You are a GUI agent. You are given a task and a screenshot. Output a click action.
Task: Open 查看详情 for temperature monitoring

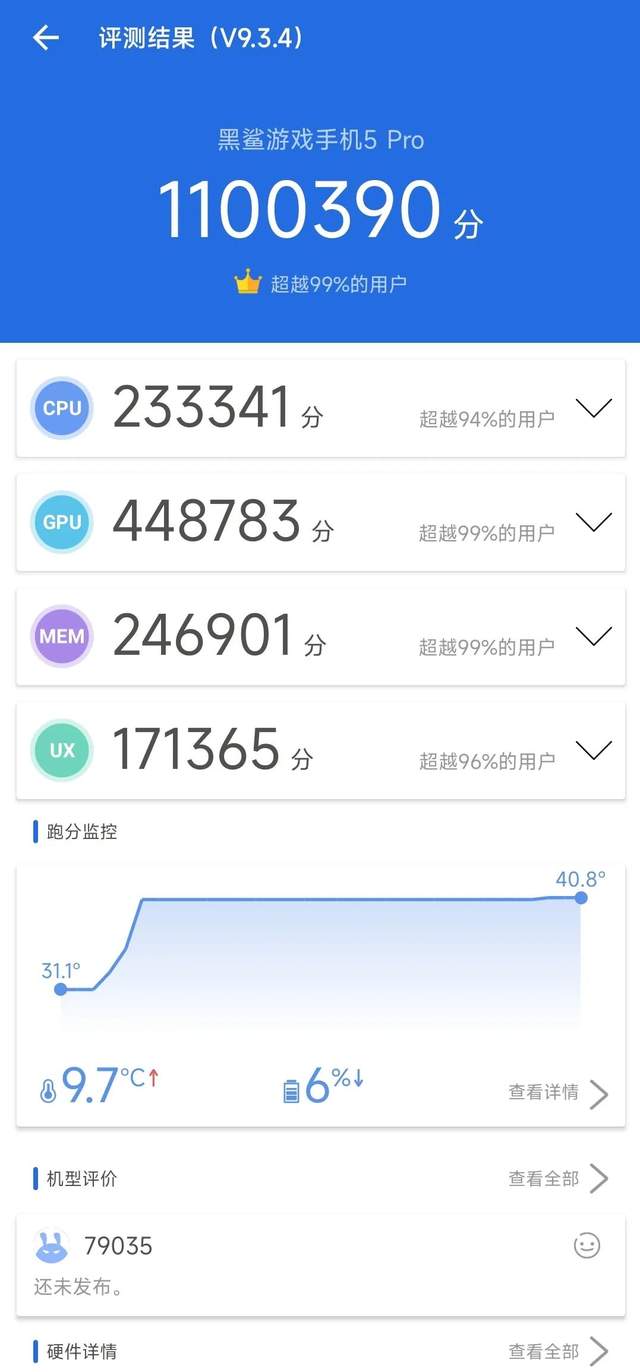[x=558, y=1093]
